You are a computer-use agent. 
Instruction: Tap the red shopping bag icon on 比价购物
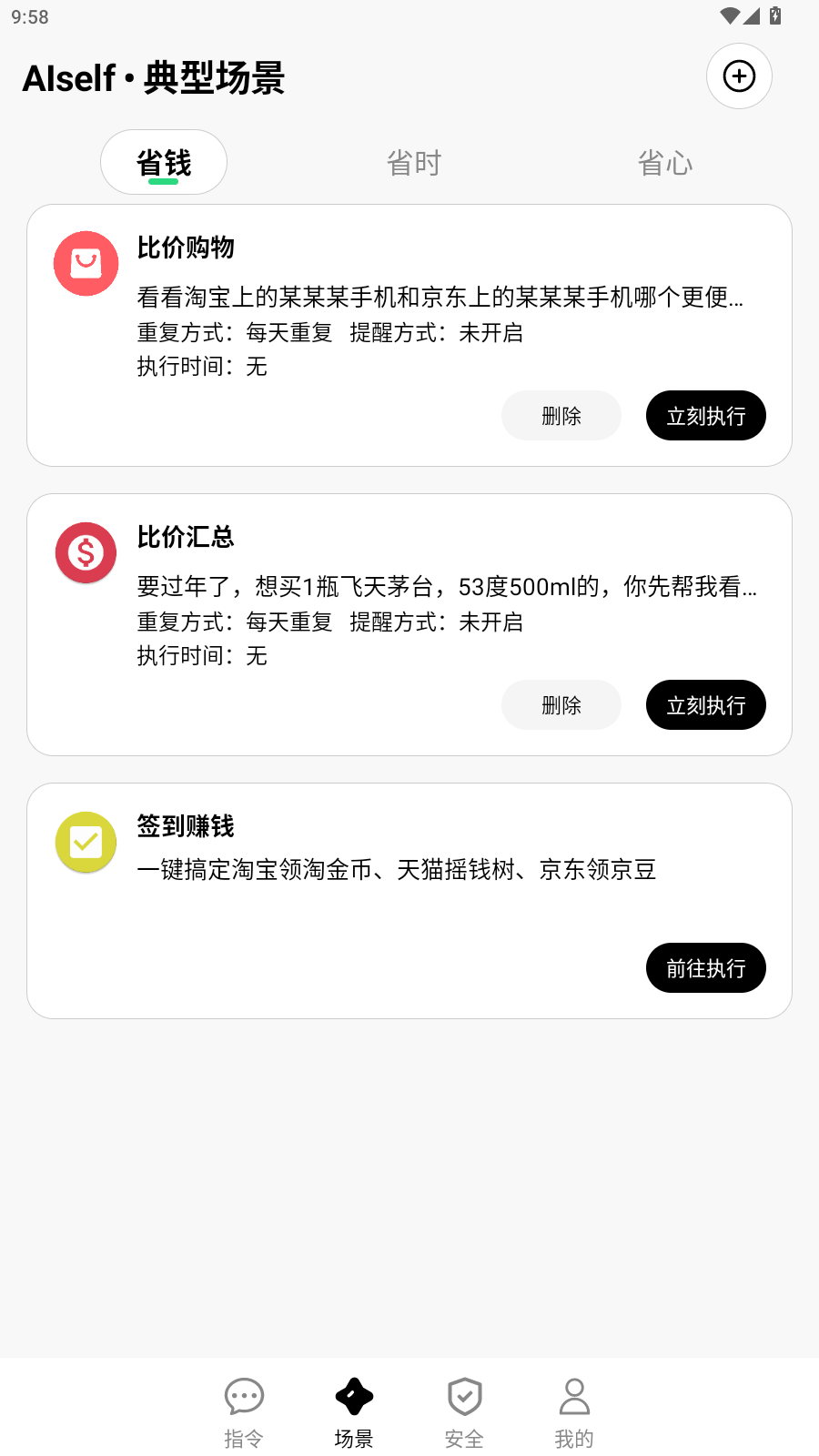point(86,263)
